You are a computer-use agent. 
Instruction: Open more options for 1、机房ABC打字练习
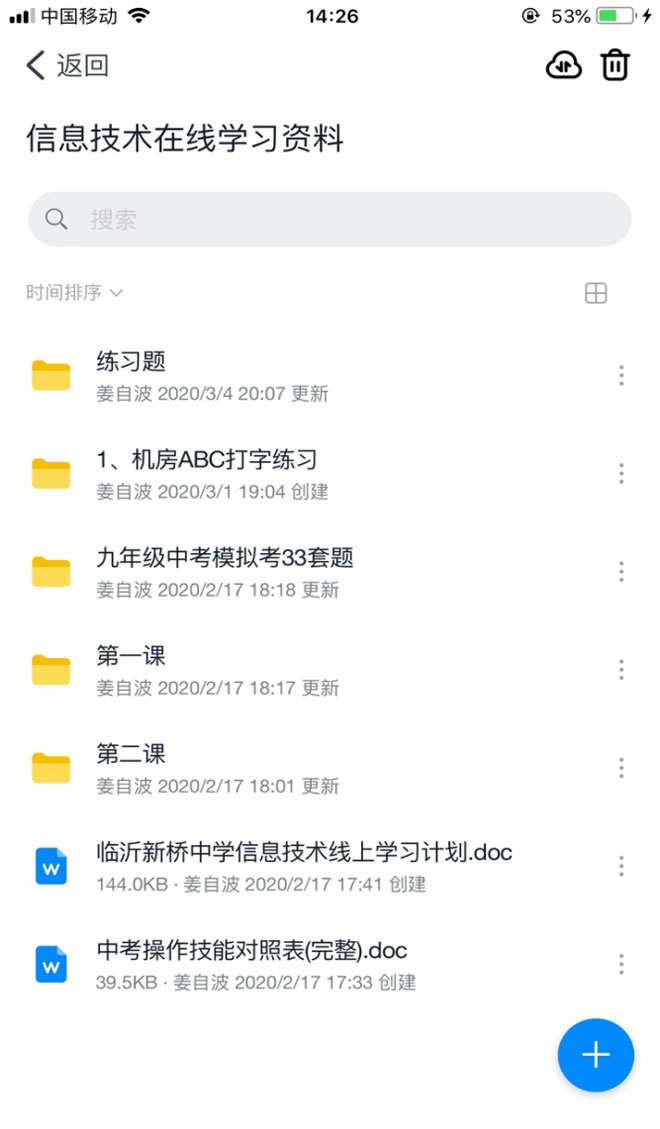[621, 474]
